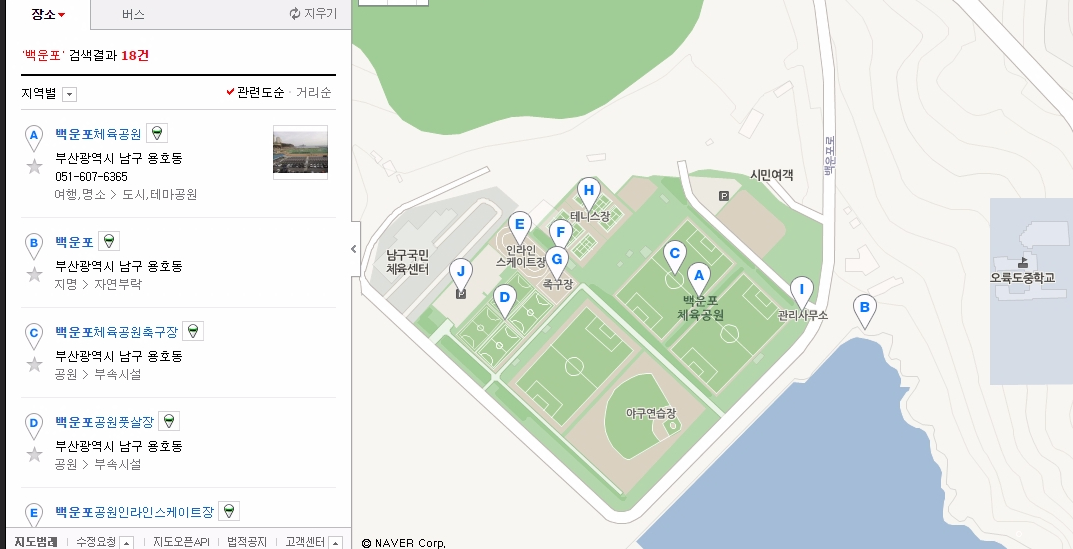Open the 백운포 place result

coord(74,242)
